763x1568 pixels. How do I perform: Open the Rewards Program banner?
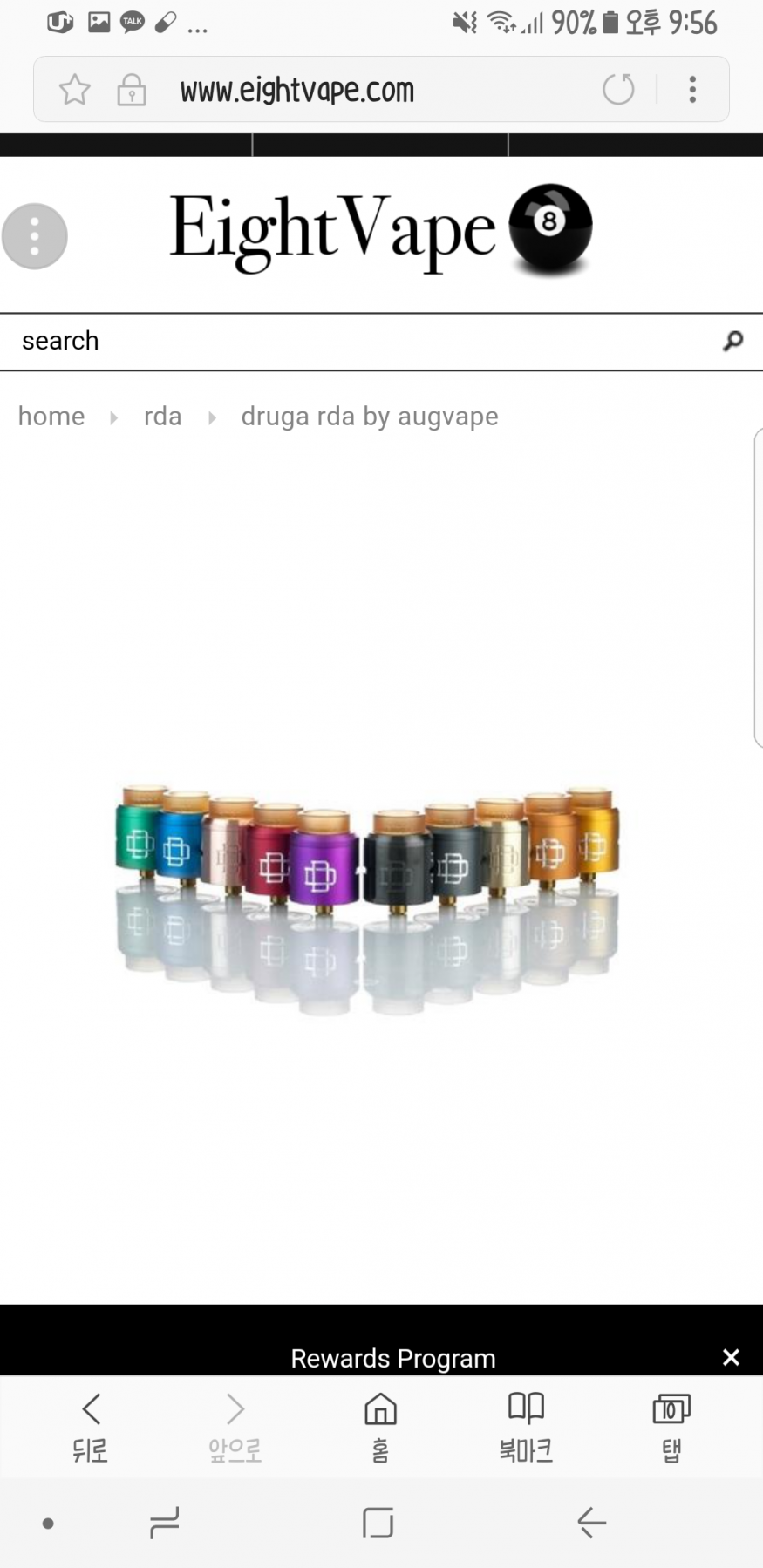pyautogui.click(x=392, y=1358)
